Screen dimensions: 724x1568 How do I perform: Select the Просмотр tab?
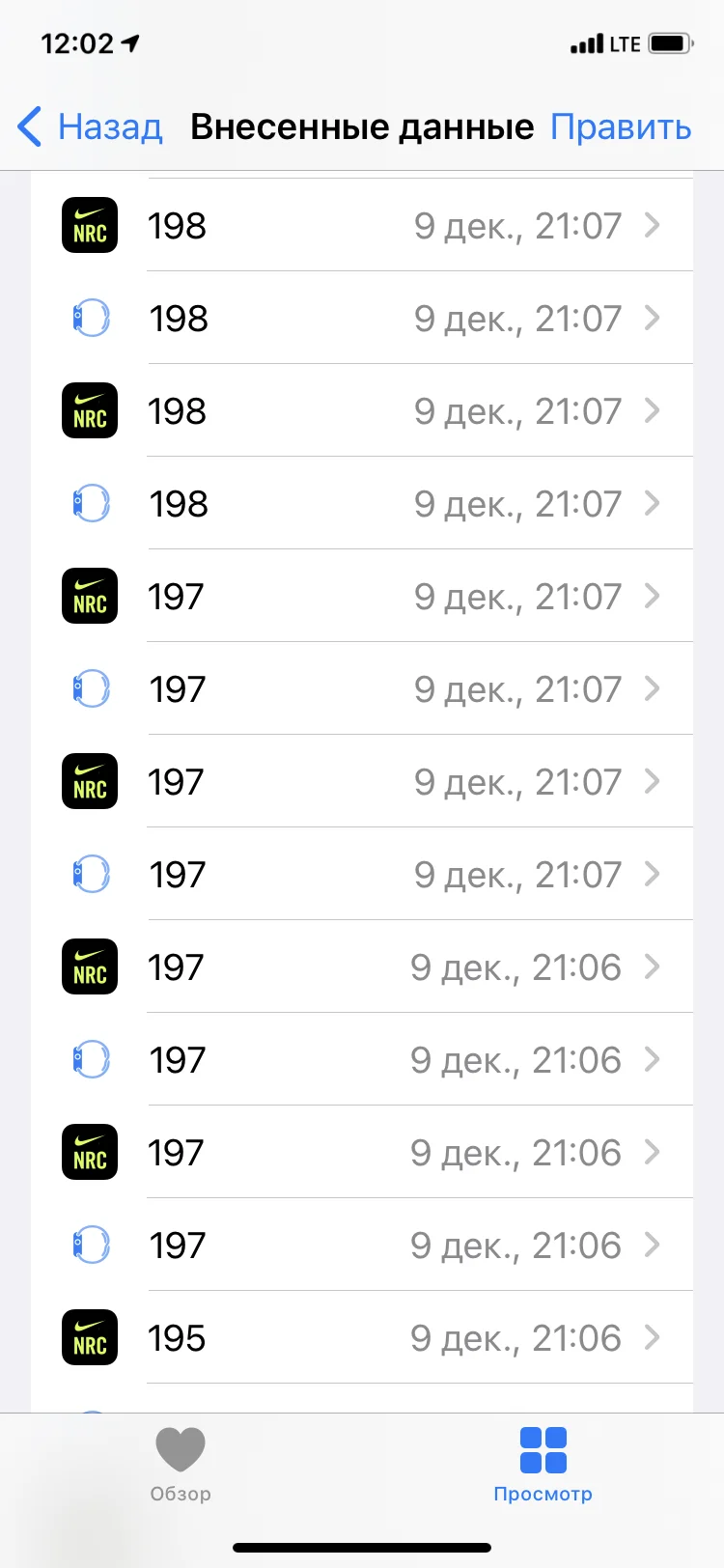[x=543, y=1465]
